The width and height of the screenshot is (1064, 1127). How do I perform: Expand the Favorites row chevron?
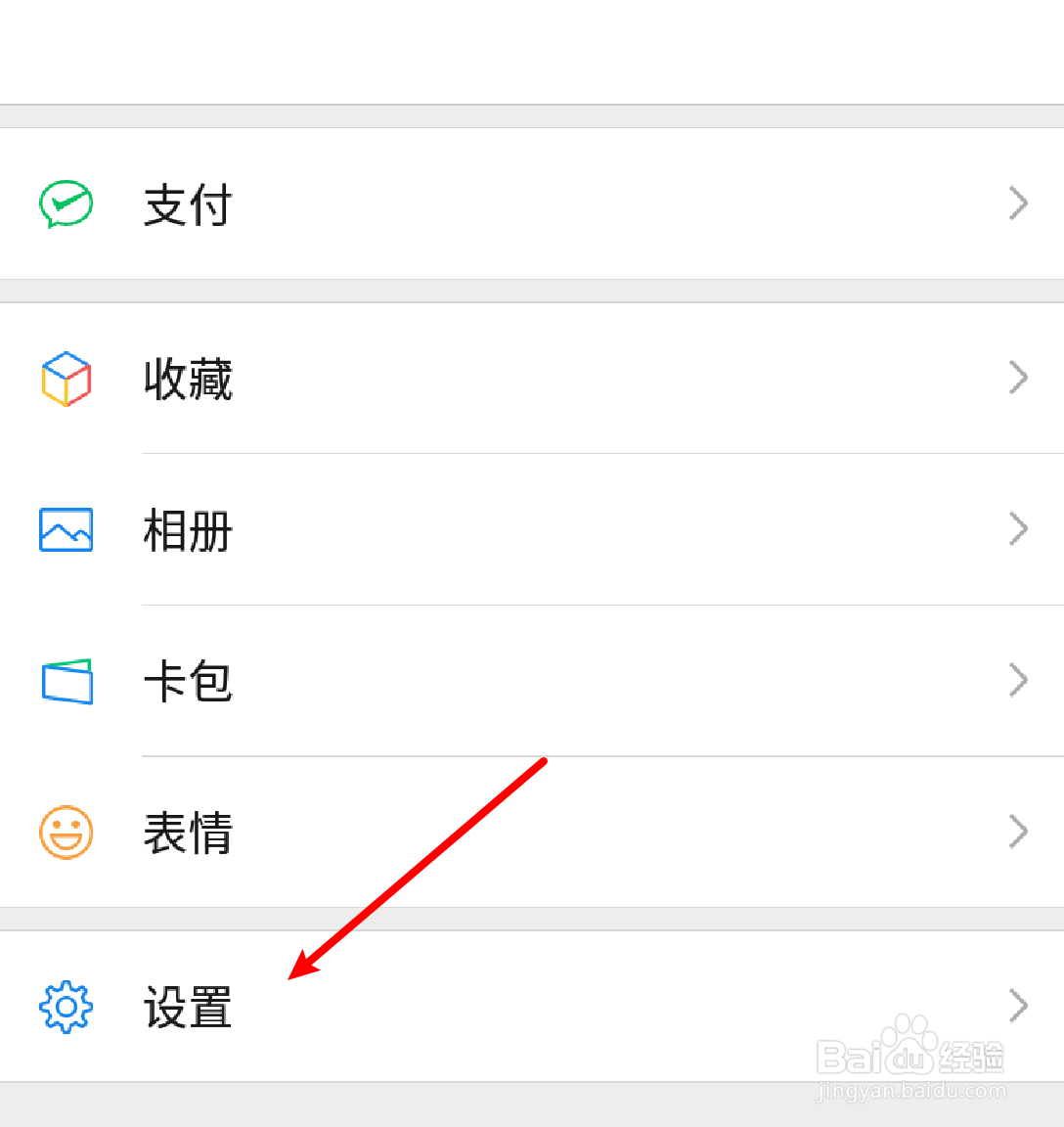pos(1018,378)
